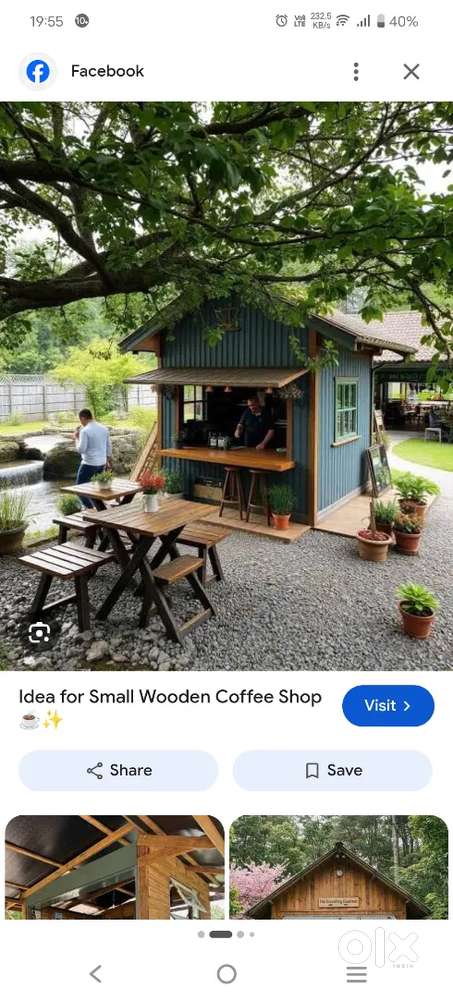Open the three-dot overflow menu
The height and width of the screenshot is (998, 453).
tap(356, 71)
